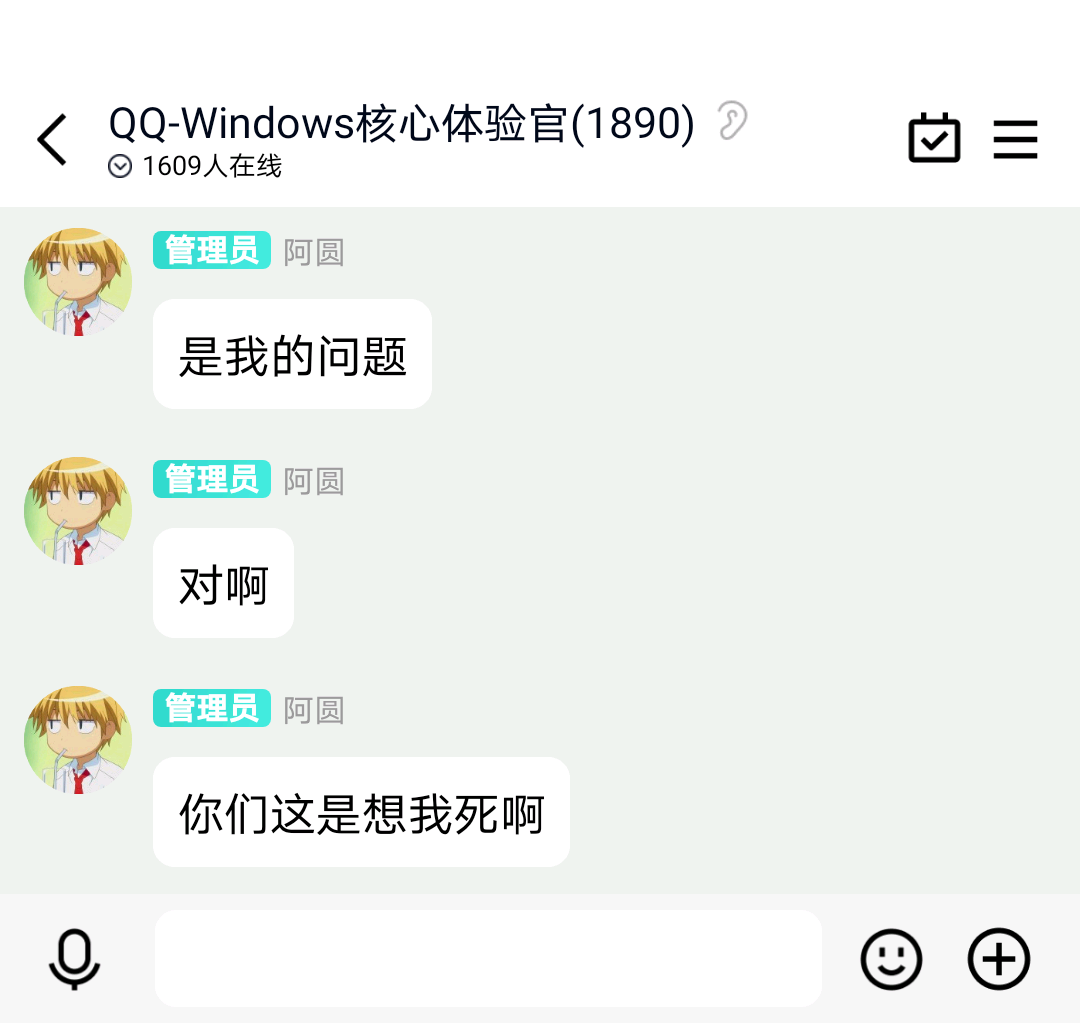
Task: Tap the voice microphone icon
Action: pos(75,958)
